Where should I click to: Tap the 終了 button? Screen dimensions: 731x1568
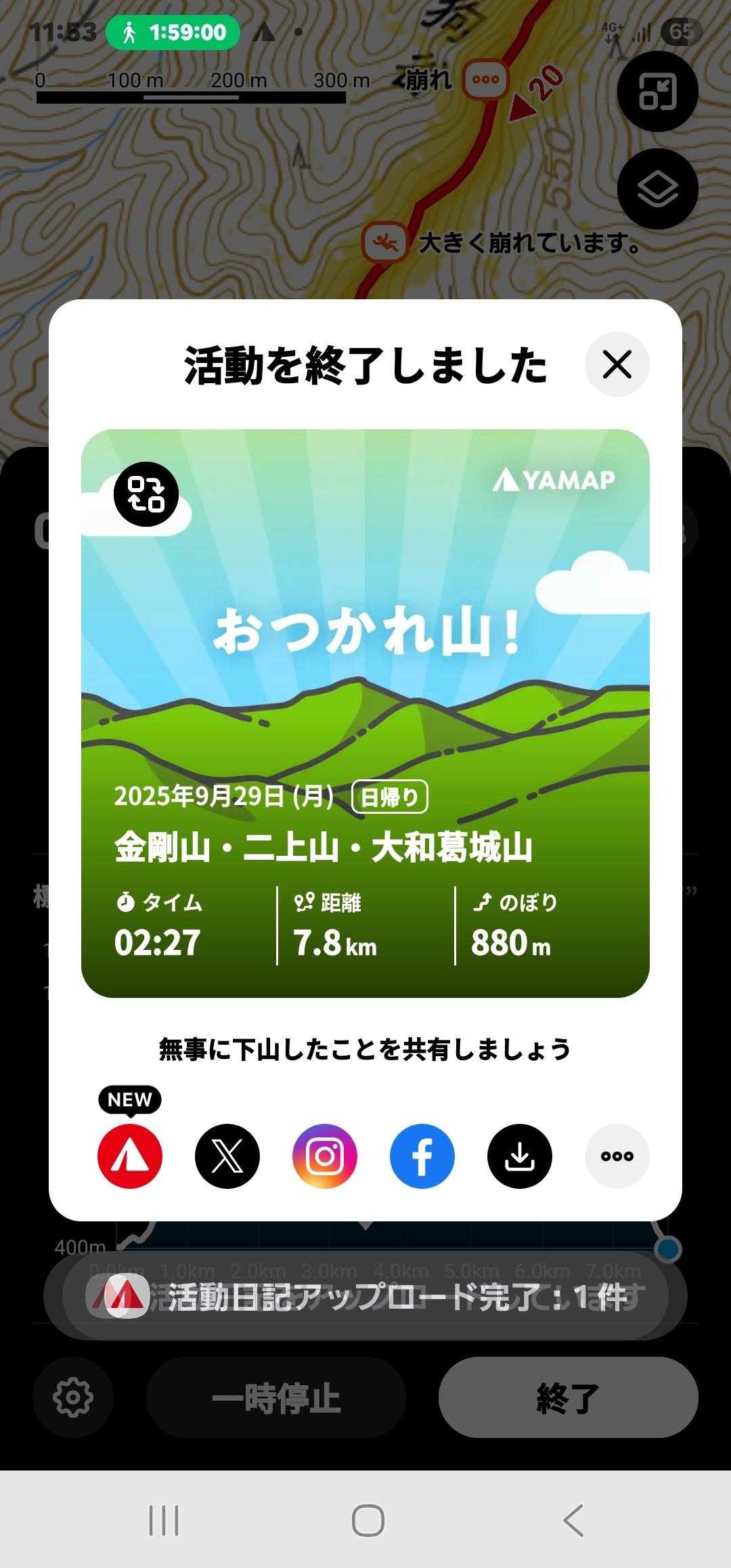click(568, 1398)
